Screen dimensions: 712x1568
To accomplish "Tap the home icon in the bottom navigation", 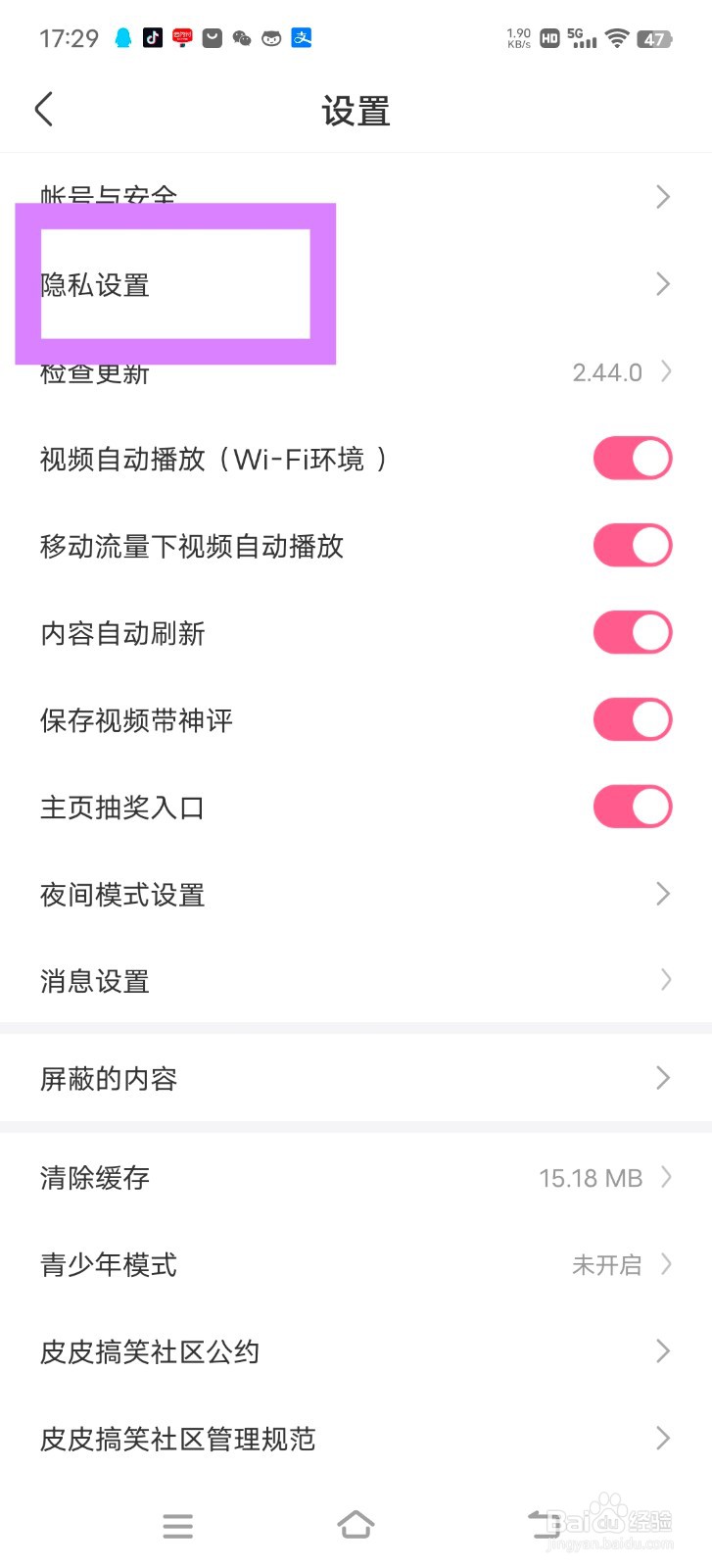I will (x=356, y=1525).
